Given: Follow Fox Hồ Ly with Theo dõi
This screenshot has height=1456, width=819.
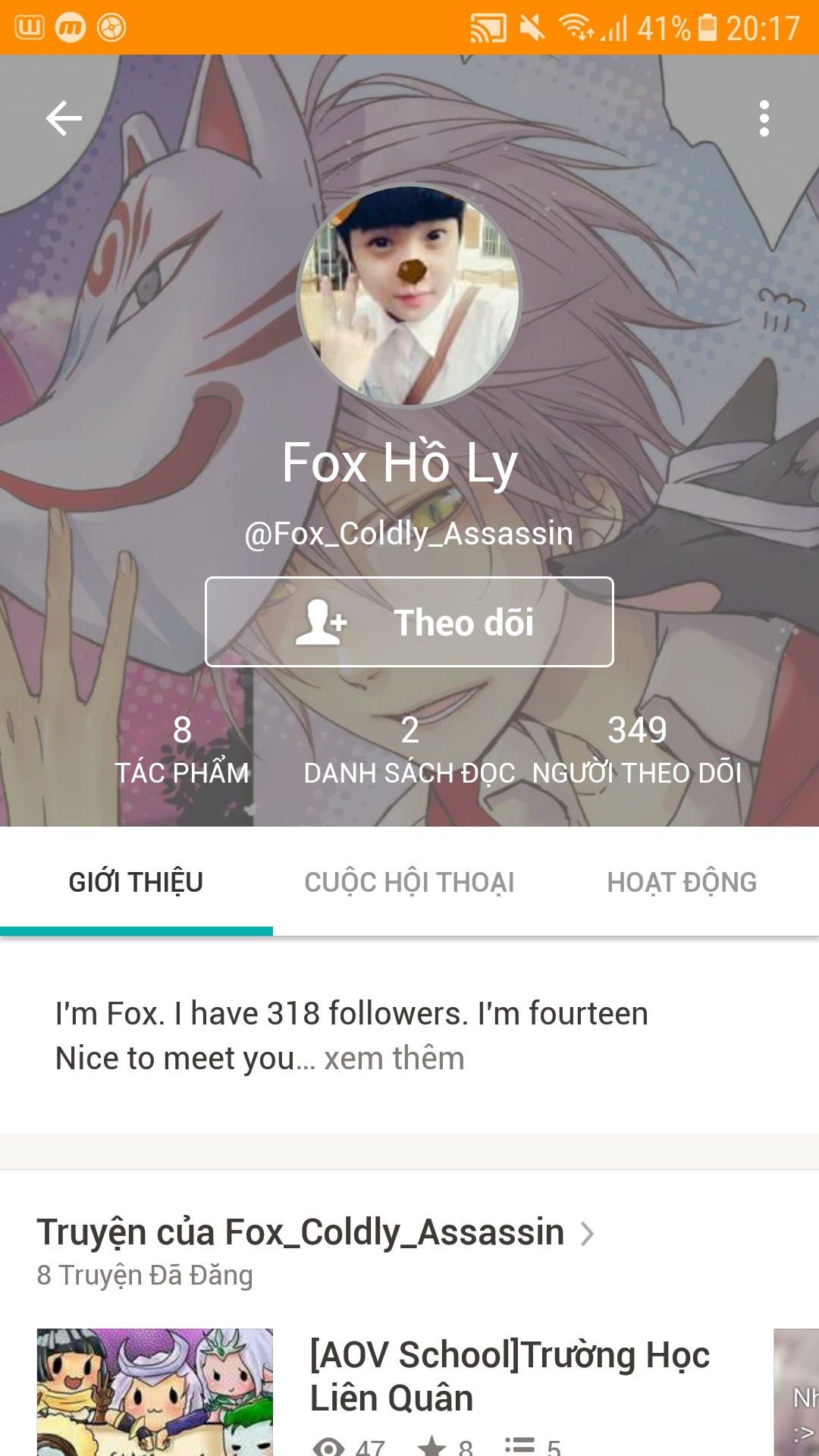Looking at the screenshot, I should (409, 622).
